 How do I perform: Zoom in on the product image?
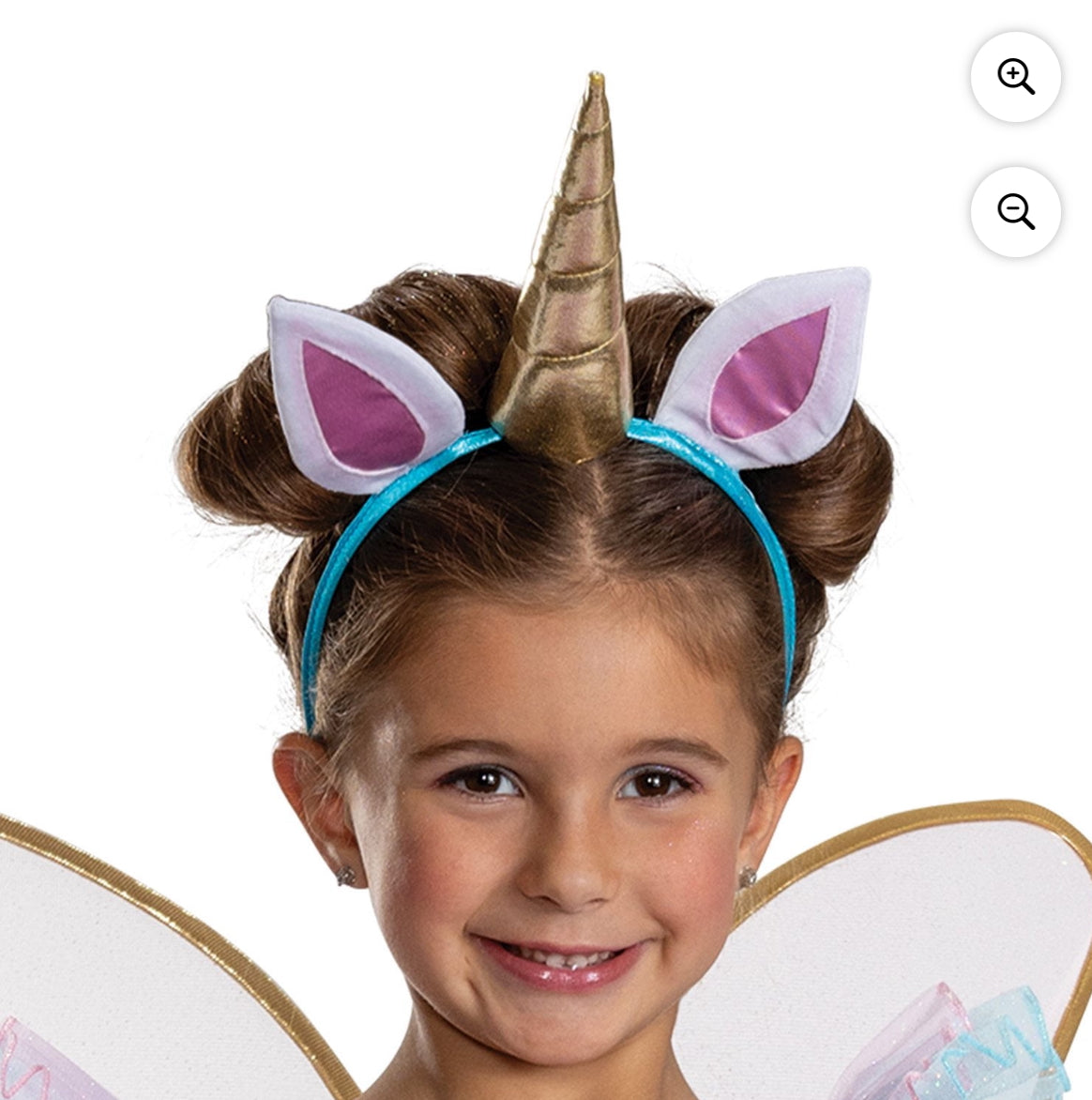pos(1015,77)
